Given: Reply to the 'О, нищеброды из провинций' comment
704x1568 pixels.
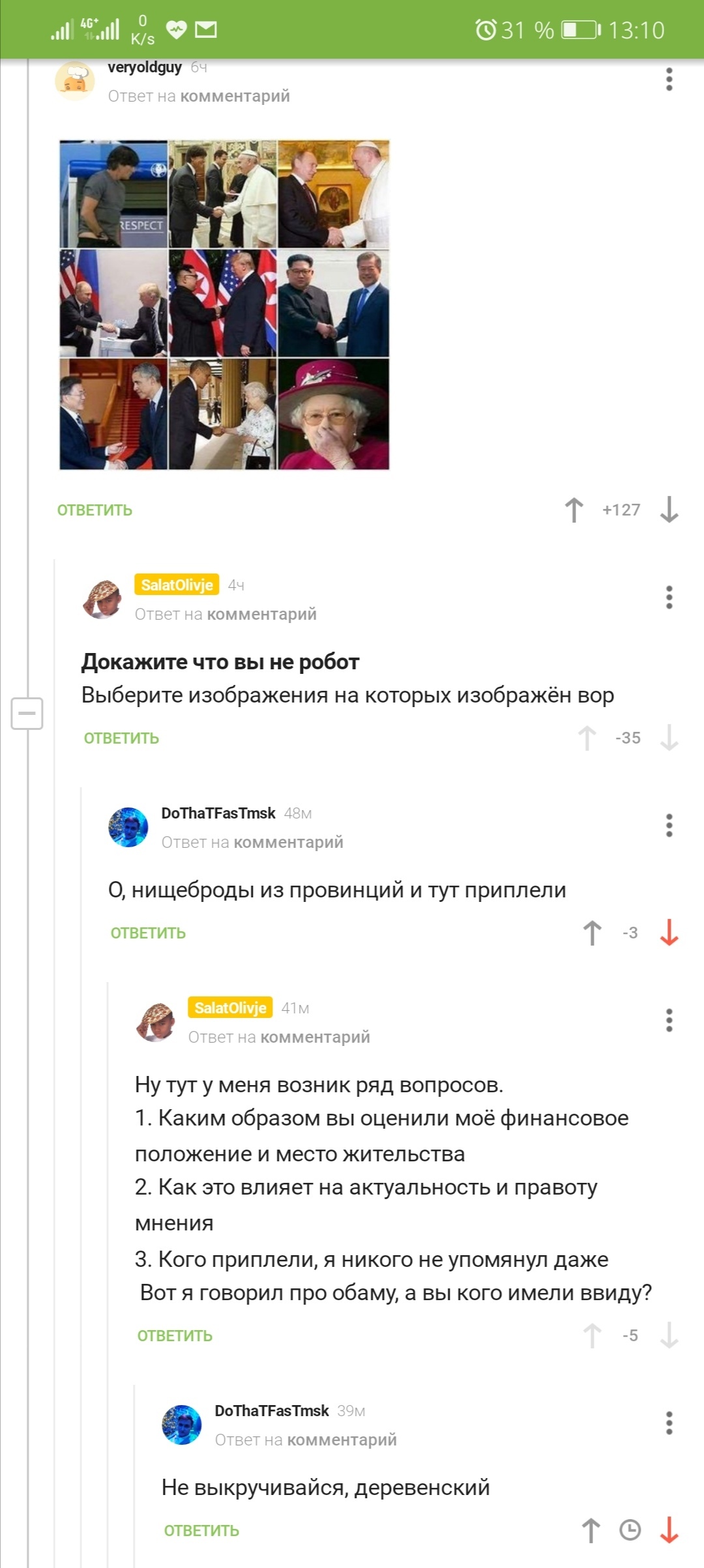Looking at the screenshot, I should tap(148, 933).
